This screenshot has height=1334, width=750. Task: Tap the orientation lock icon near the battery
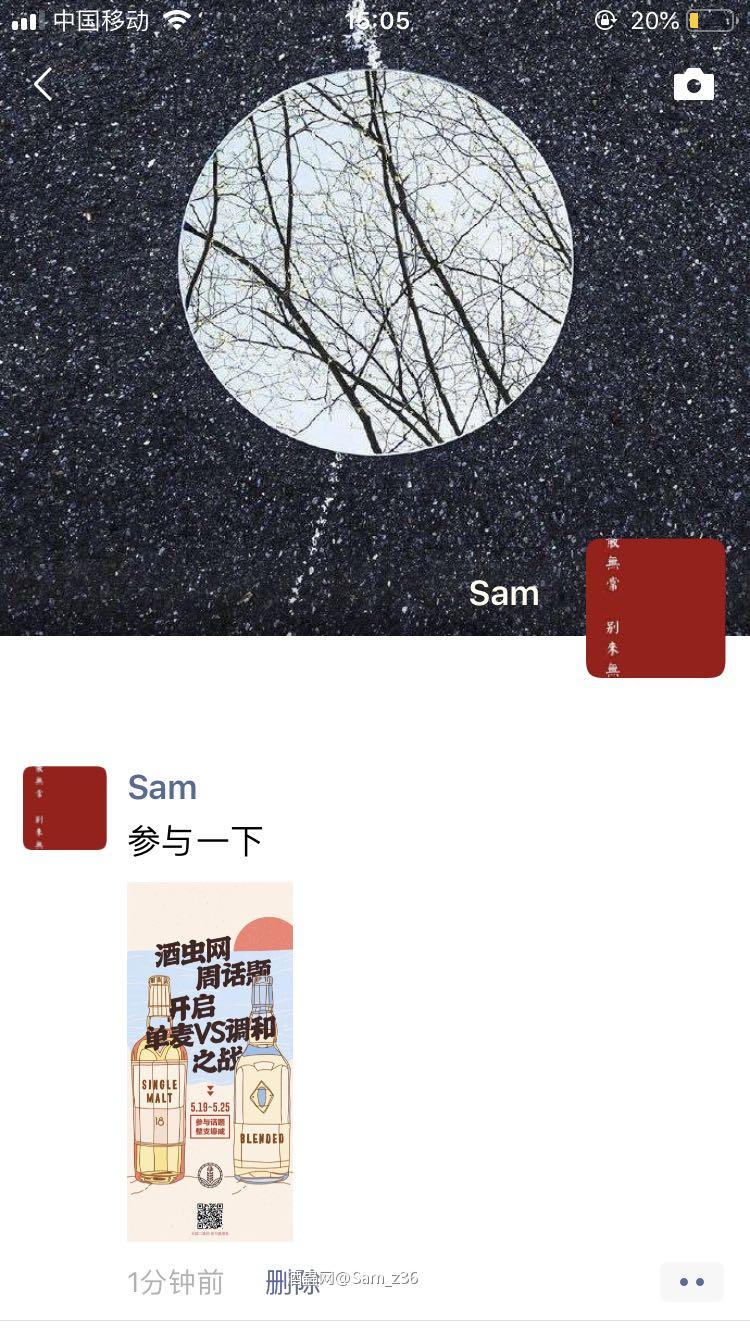click(x=605, y=20)
